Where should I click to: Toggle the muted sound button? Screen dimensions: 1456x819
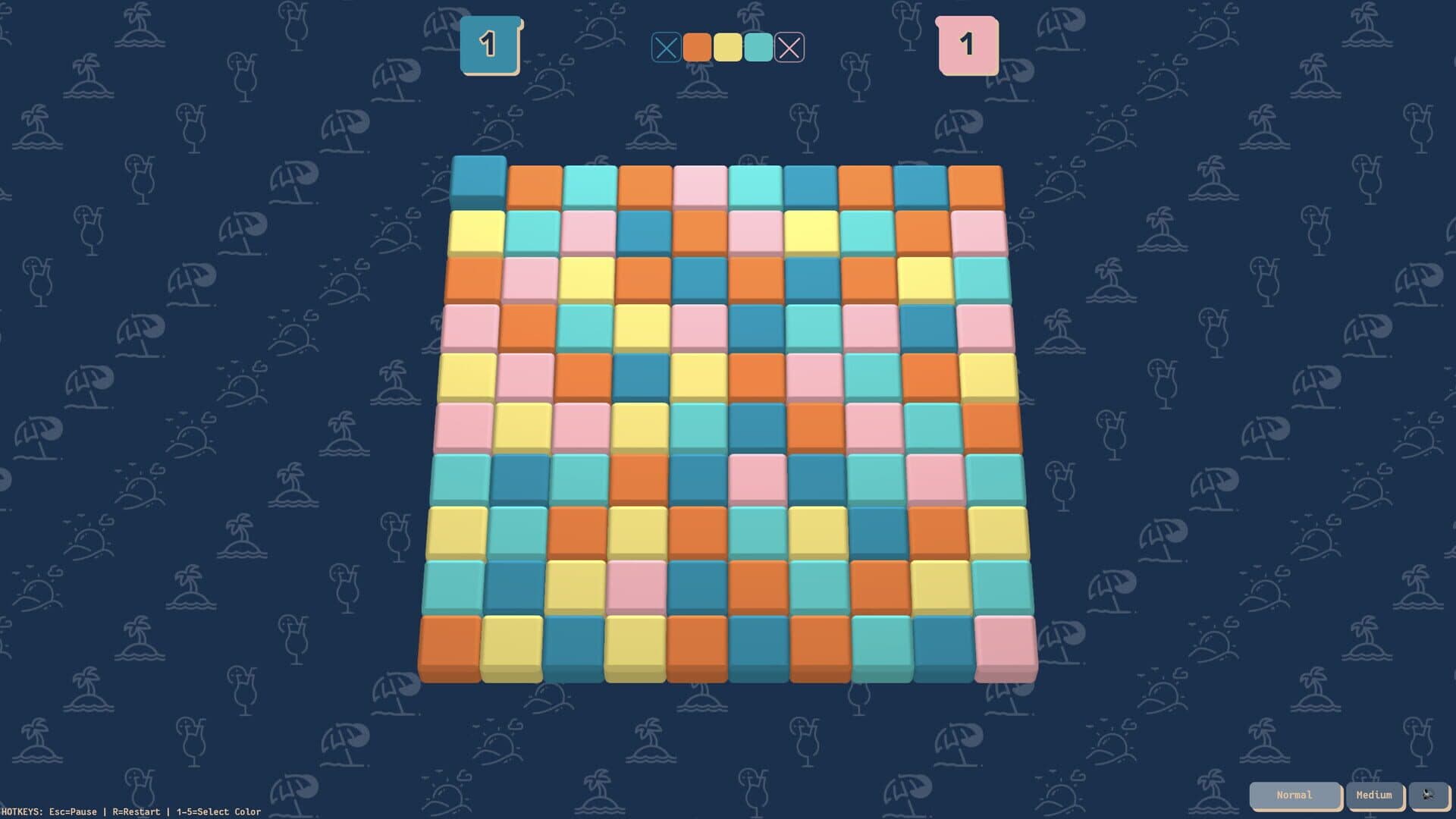[1428, 795]
